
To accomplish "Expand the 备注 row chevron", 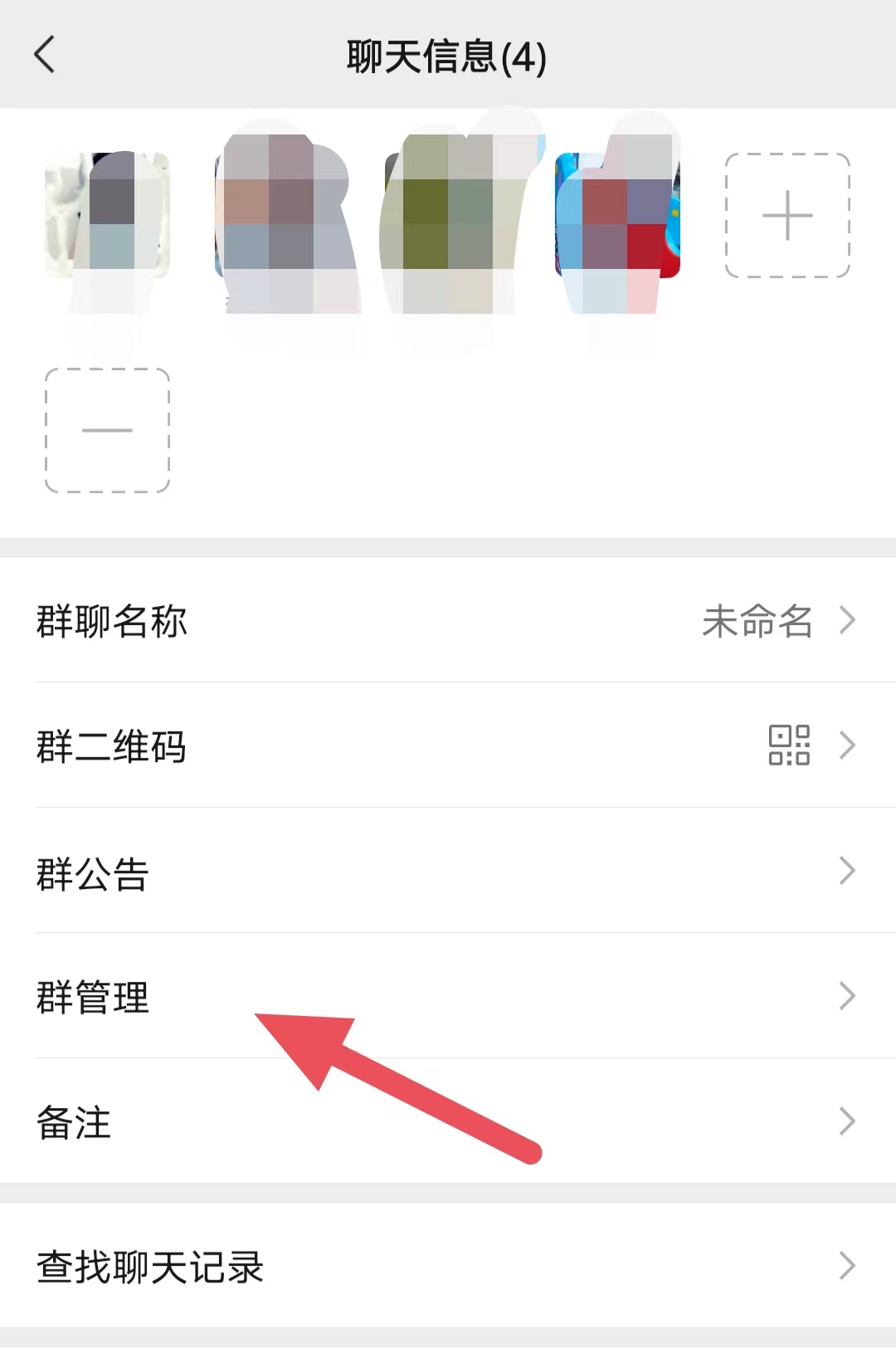I will [848, 1122].
